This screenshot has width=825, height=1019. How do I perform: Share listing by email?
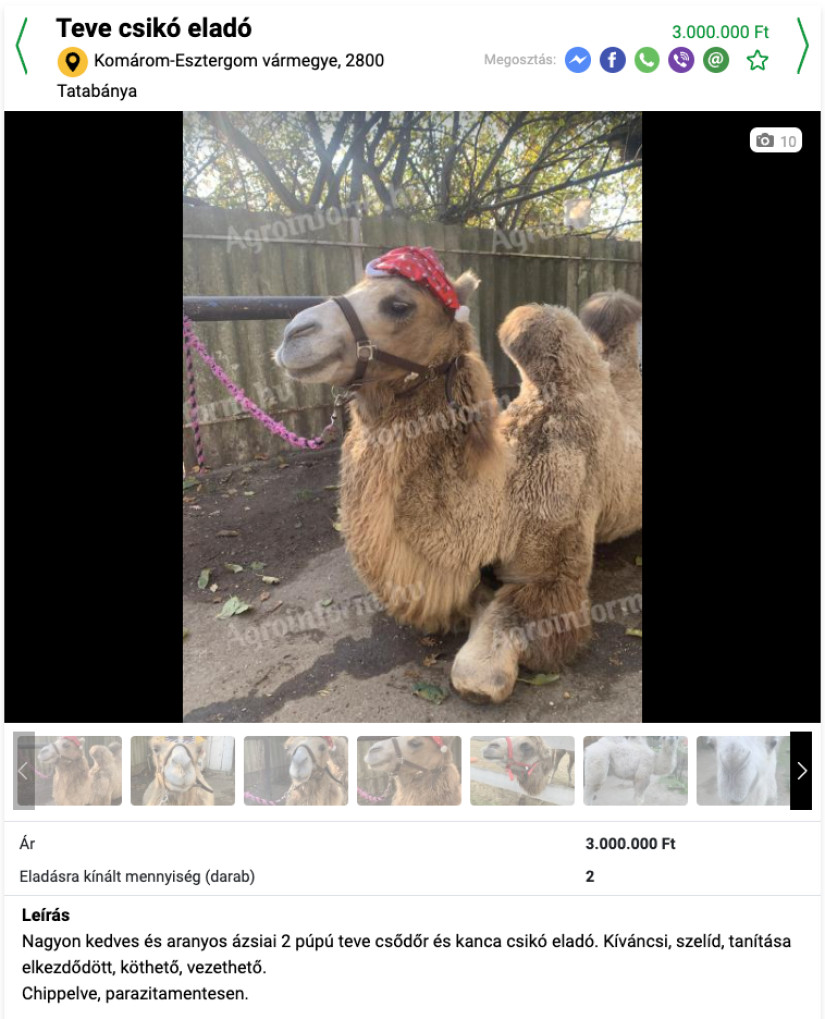715,60
